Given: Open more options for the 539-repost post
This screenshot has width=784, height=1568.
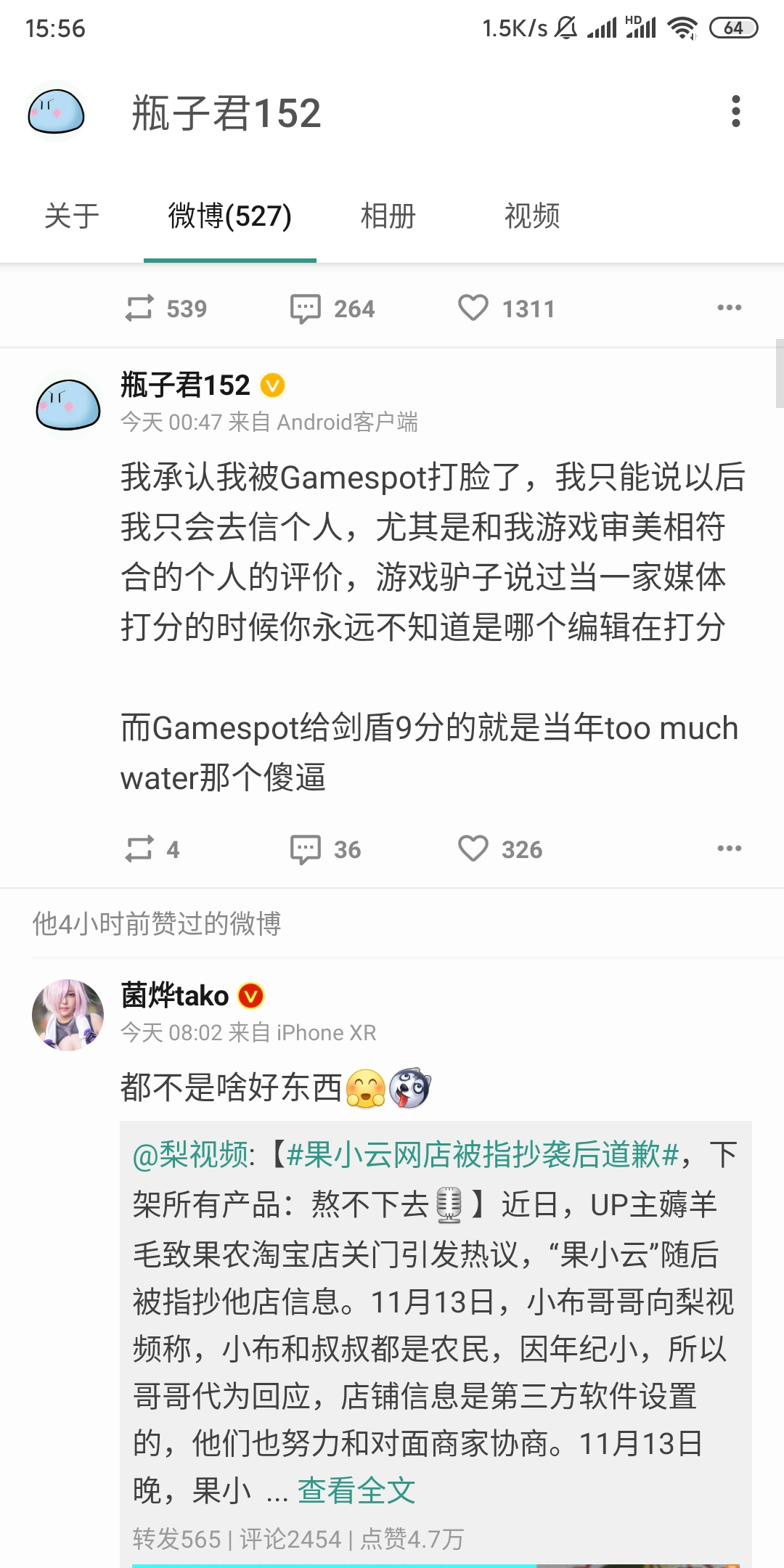Looking at the screenshot, I should pos(729,308).
